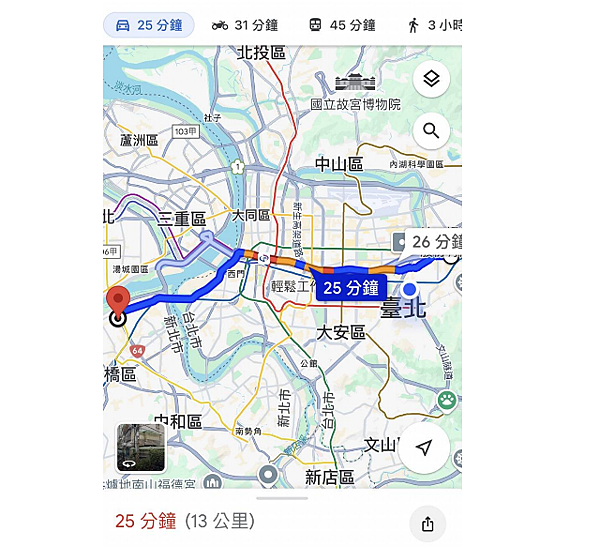
Task: Choose the alternate 26 分鐘 route
Action: tap(430, 242)
